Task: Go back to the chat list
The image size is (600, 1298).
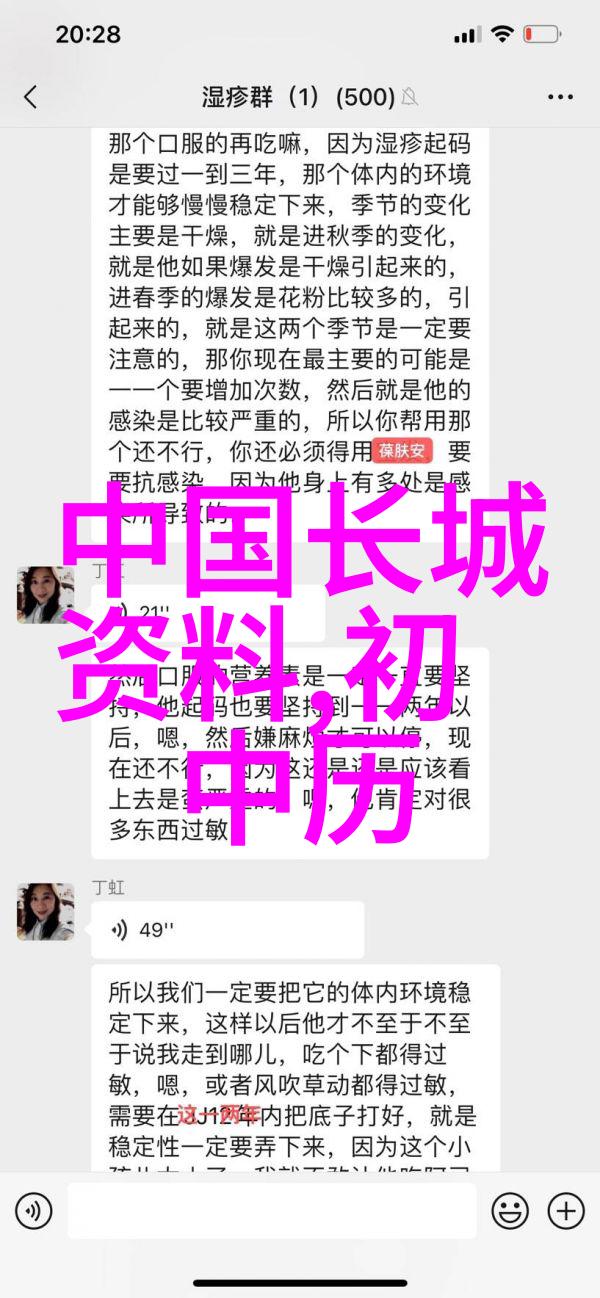Action: tap(30, 96)
